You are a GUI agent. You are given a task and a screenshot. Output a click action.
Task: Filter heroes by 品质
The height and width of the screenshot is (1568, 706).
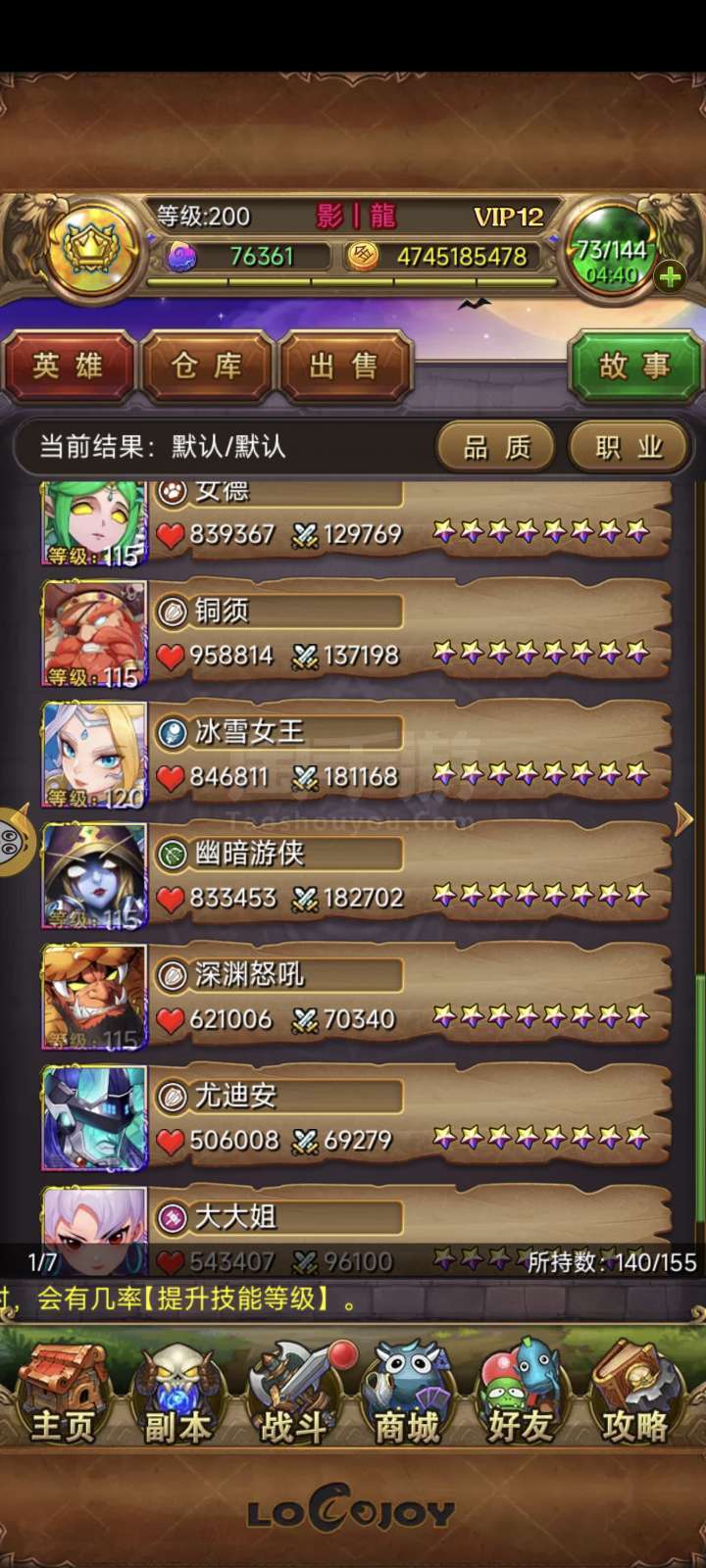point(496,447)
